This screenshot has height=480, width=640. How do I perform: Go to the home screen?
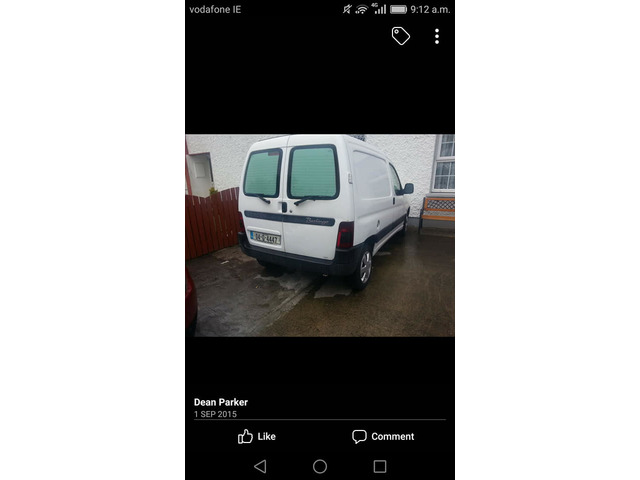(320, 466)
